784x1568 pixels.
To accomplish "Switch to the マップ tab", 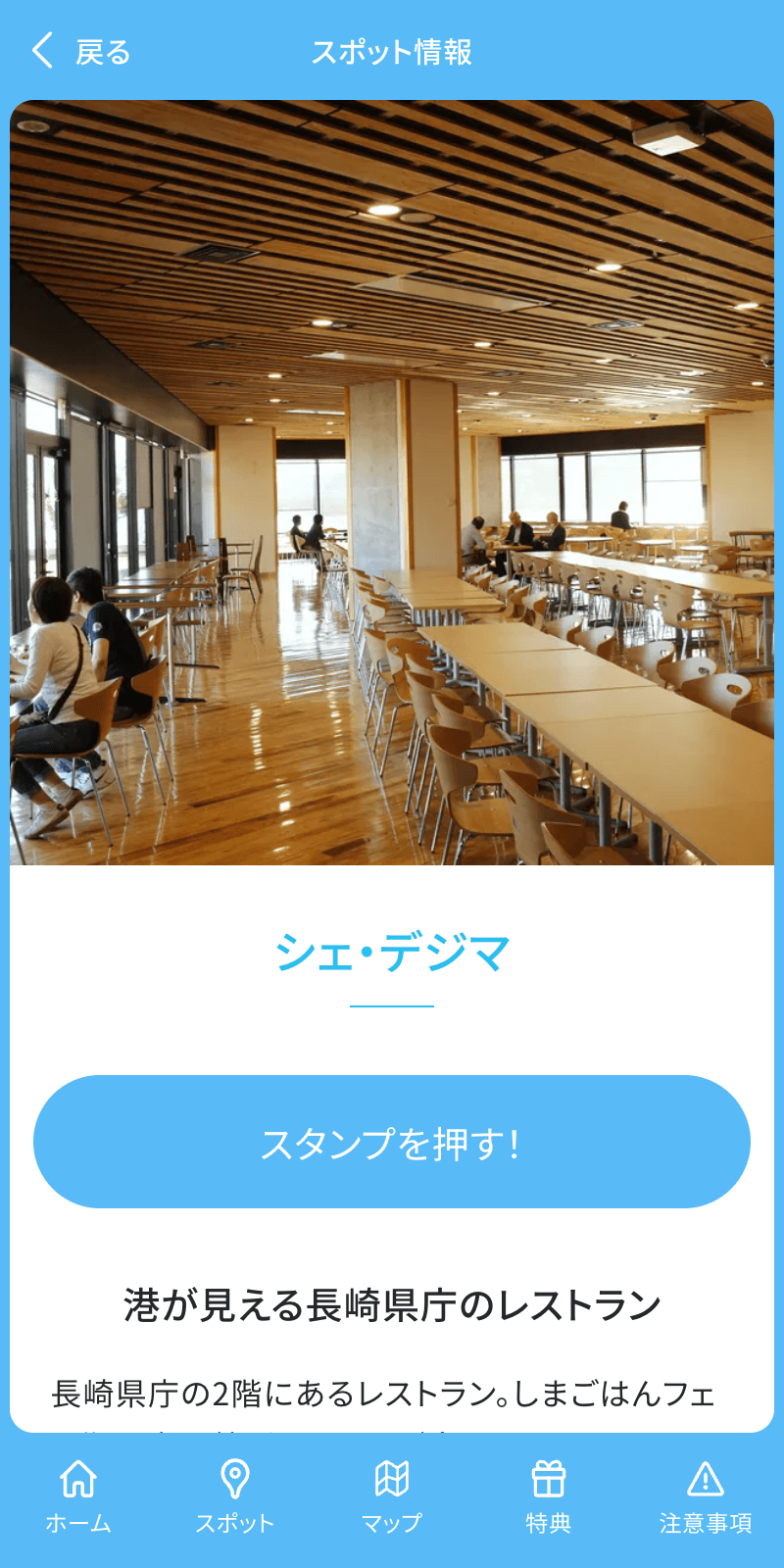I will coord(394,1494).
